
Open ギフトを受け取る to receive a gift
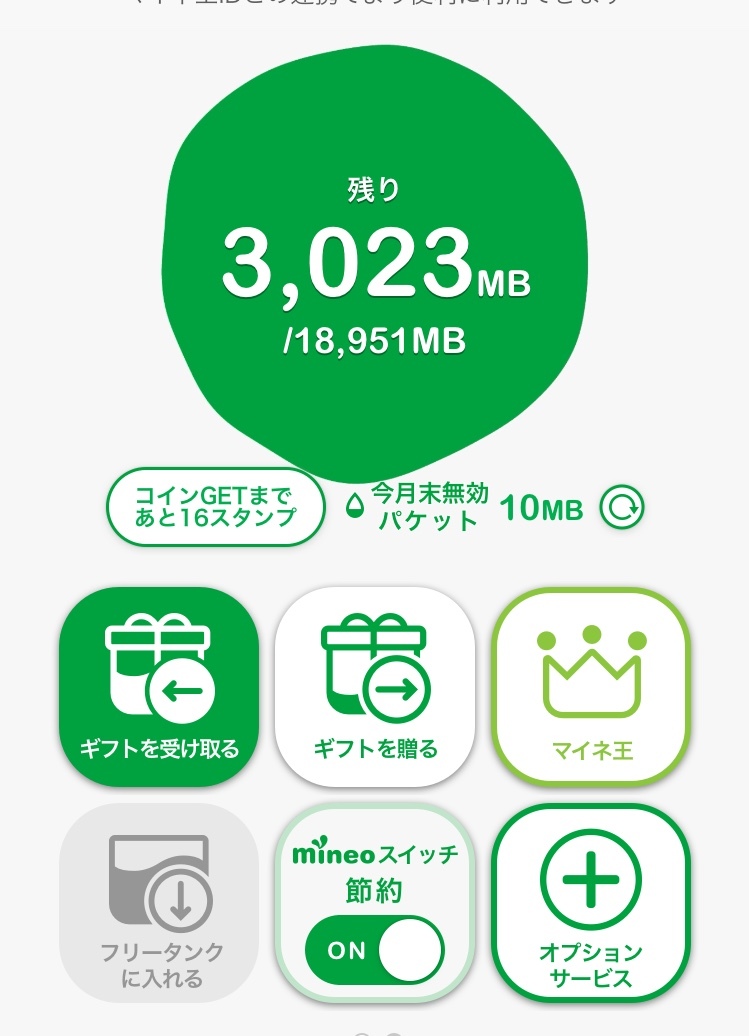159,686
